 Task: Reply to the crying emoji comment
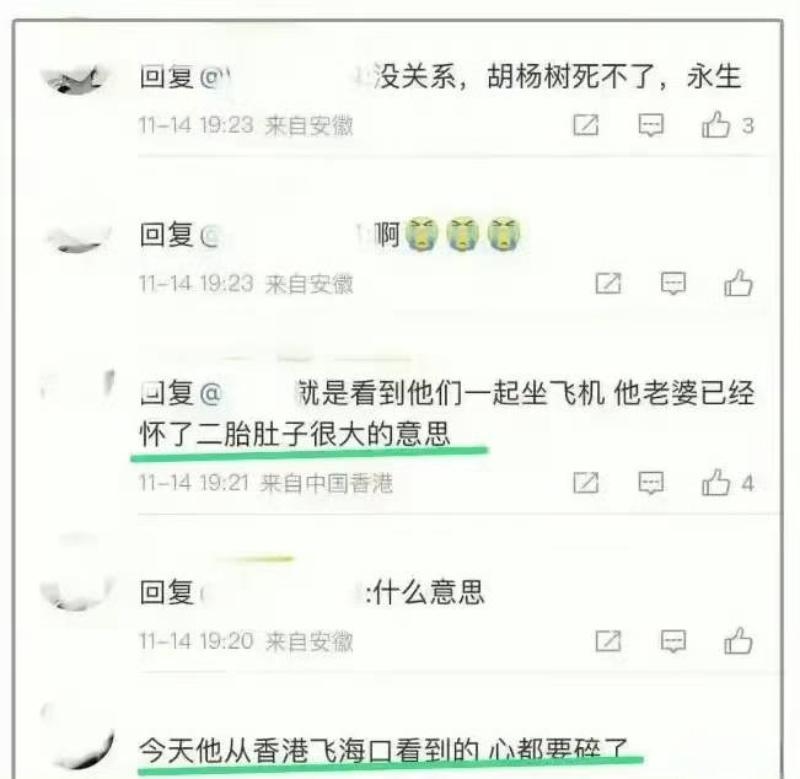(675, 283)
